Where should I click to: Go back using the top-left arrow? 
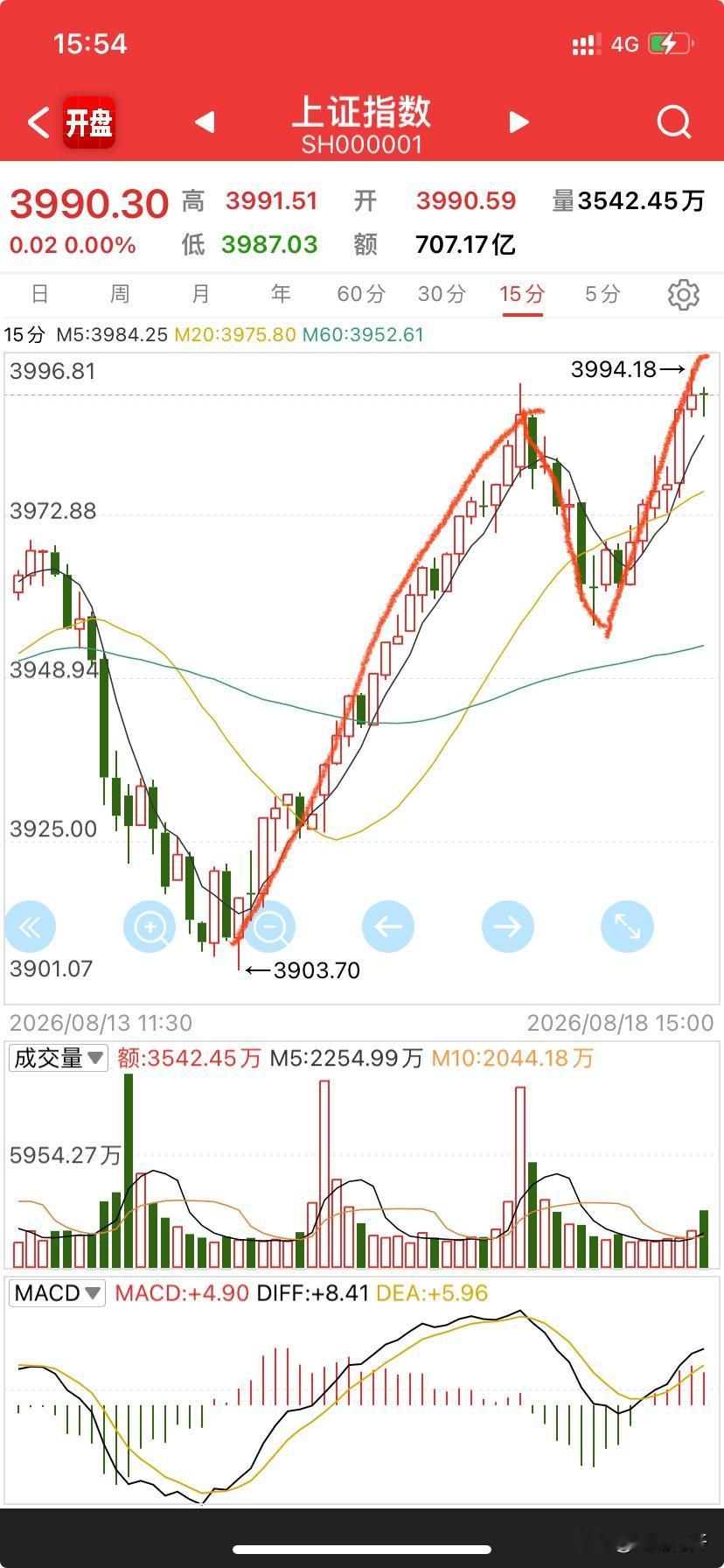pyautogui.click(x=38, y=122)
